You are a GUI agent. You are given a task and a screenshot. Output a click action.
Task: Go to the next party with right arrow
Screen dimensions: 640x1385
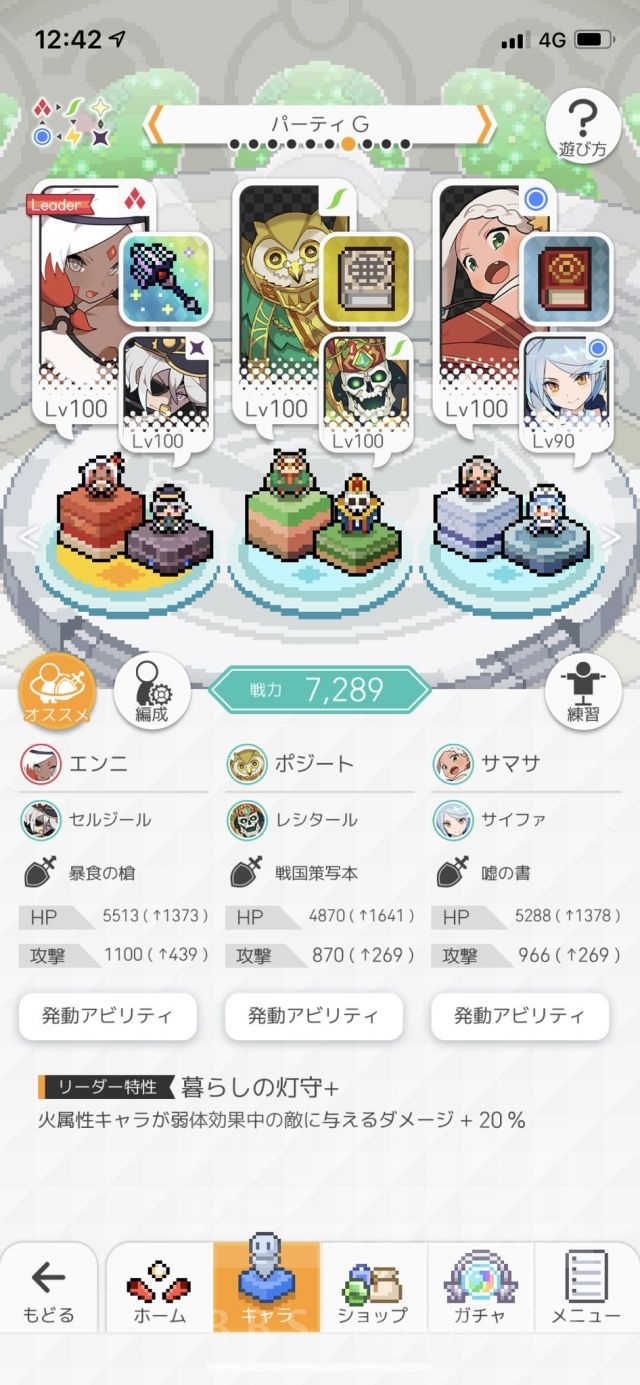(x=484, y=125)
